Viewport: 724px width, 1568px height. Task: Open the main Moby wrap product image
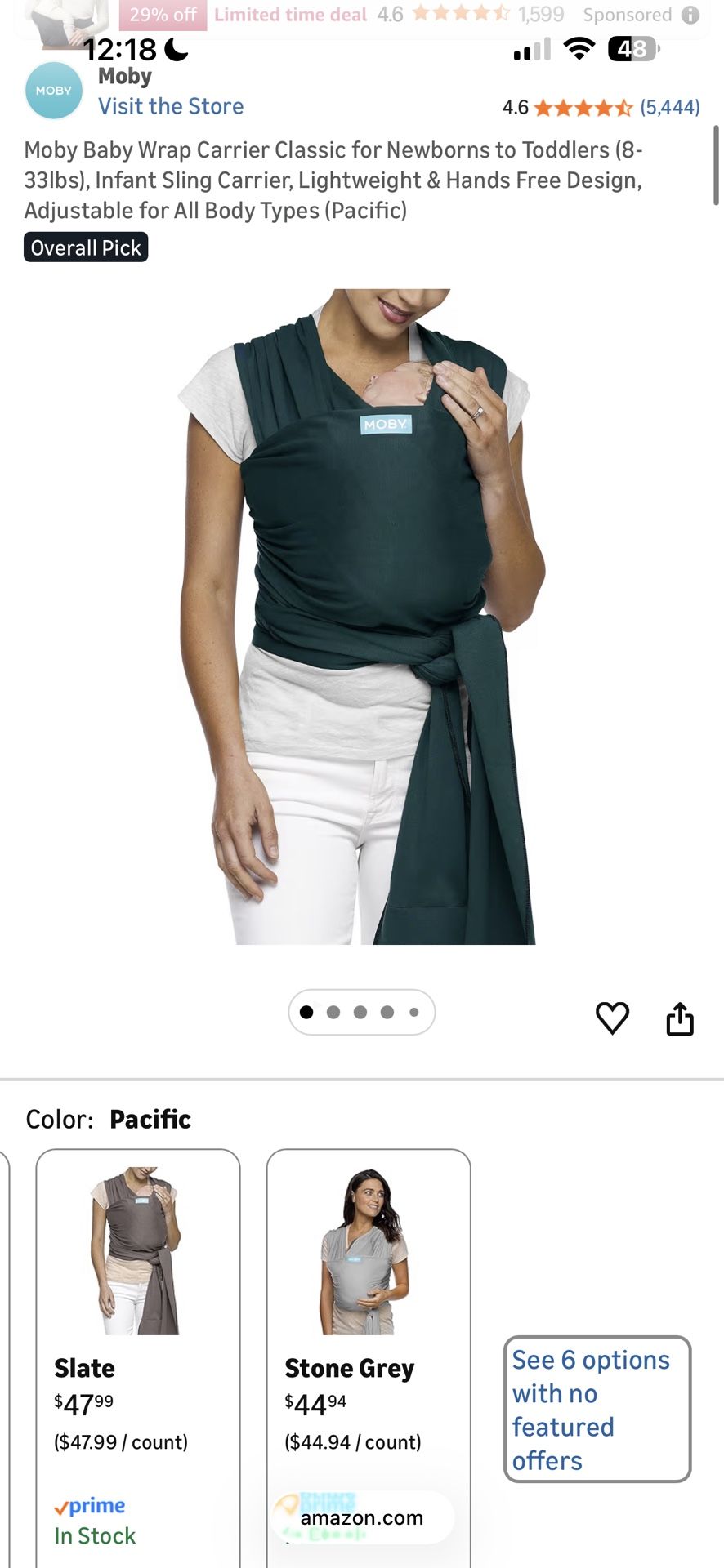coord(358,617)
